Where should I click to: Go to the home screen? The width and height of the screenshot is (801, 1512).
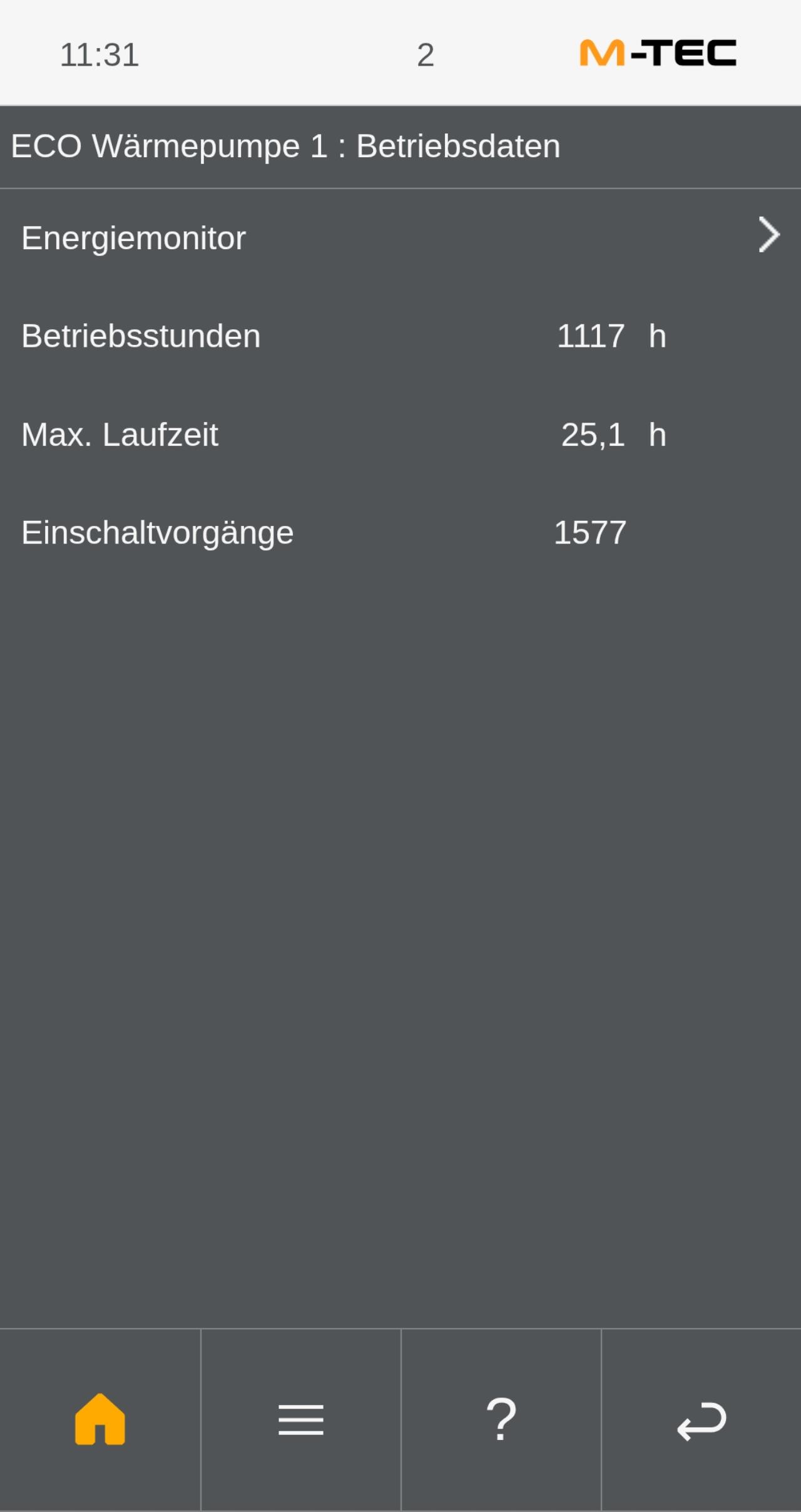click(100, 1419)
